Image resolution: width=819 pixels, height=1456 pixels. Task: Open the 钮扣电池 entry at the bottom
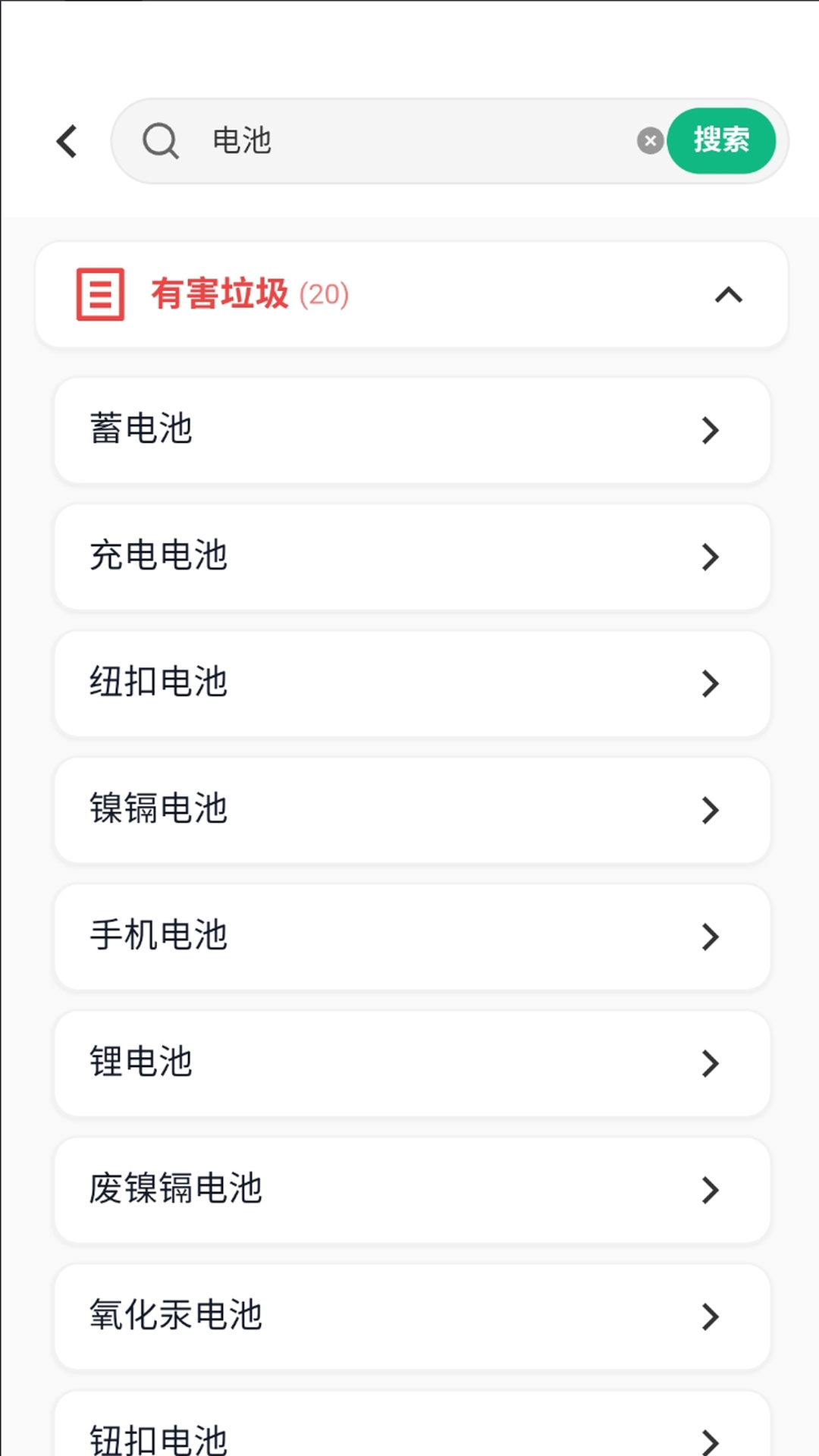(409, 1433)
